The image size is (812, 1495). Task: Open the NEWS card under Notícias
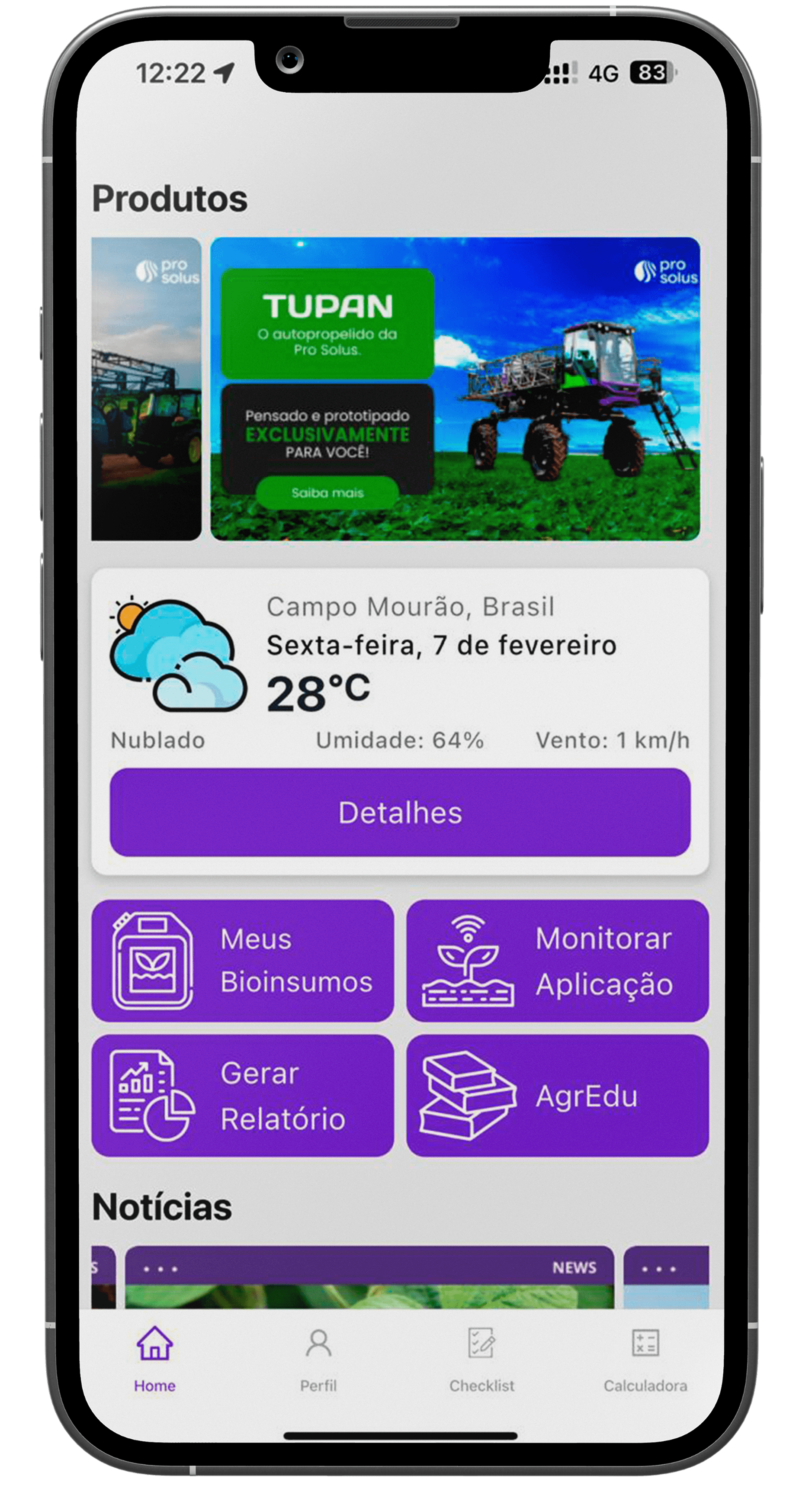369,1277
